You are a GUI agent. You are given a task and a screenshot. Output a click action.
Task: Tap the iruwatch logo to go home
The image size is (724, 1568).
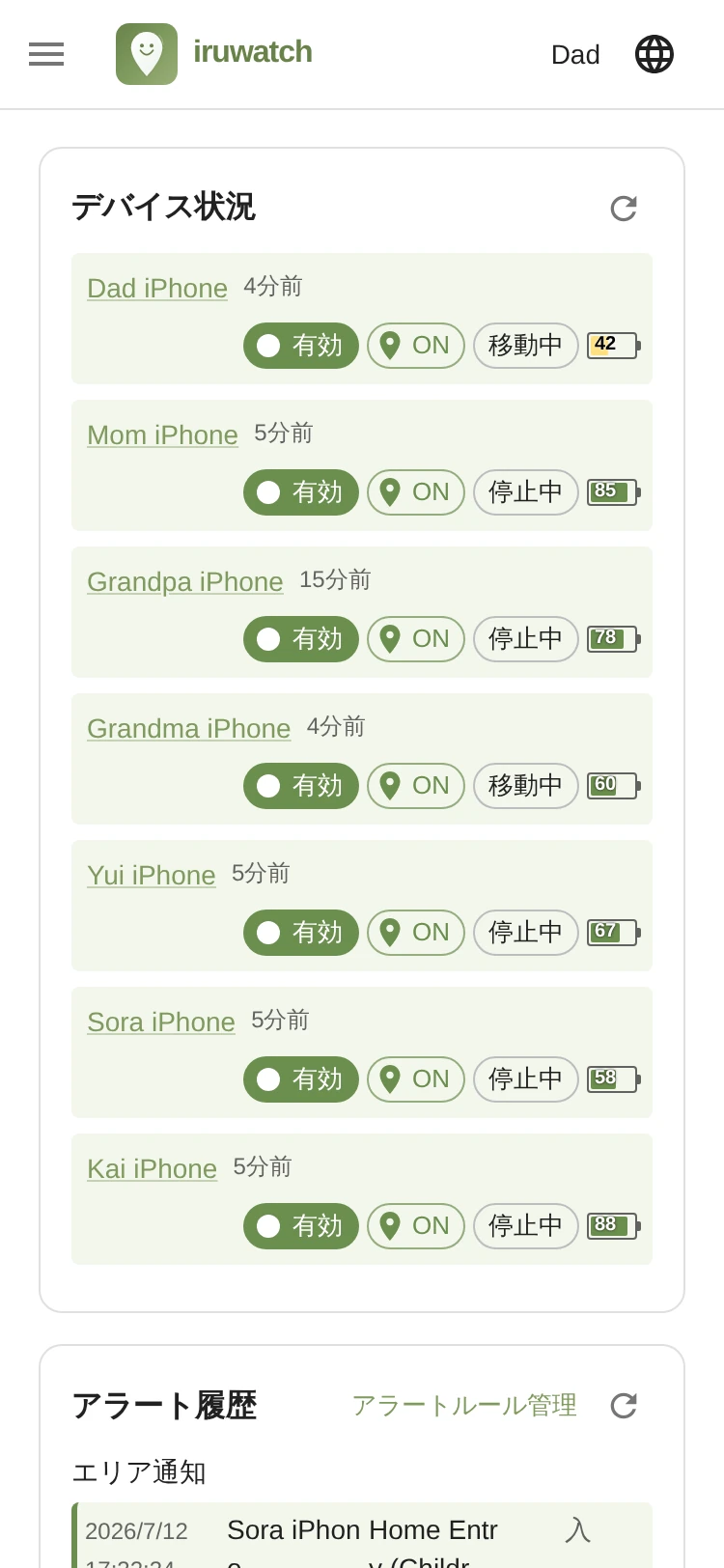click(214, 54)
